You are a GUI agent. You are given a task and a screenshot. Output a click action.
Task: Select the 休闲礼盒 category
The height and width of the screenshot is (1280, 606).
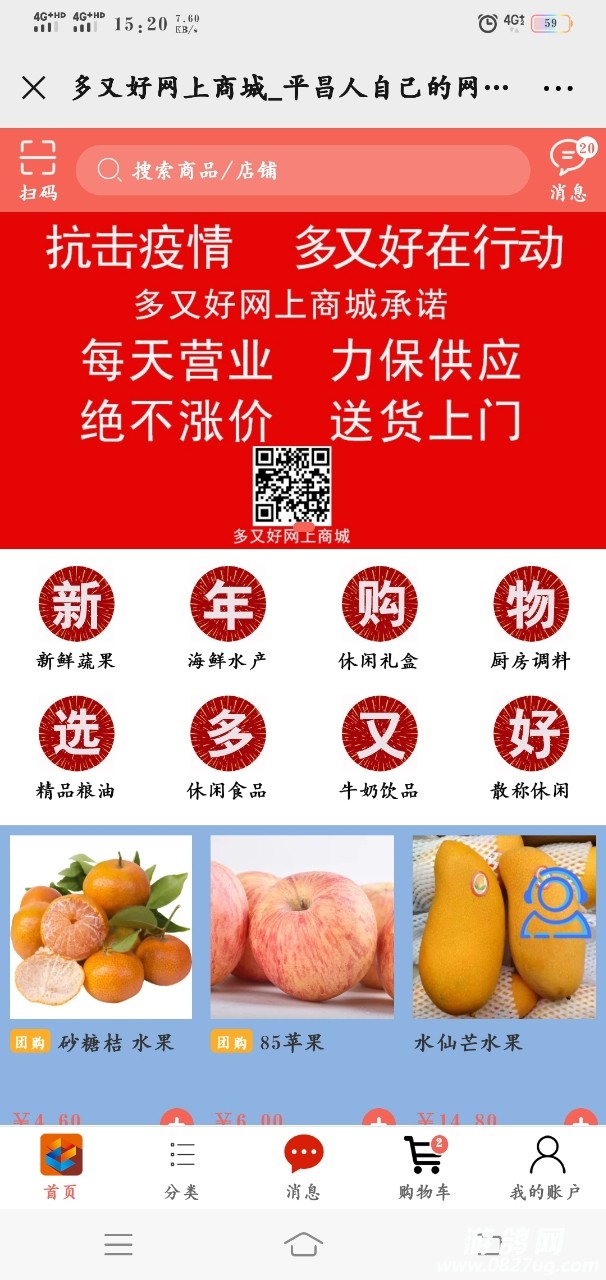(x=378, y=618)
